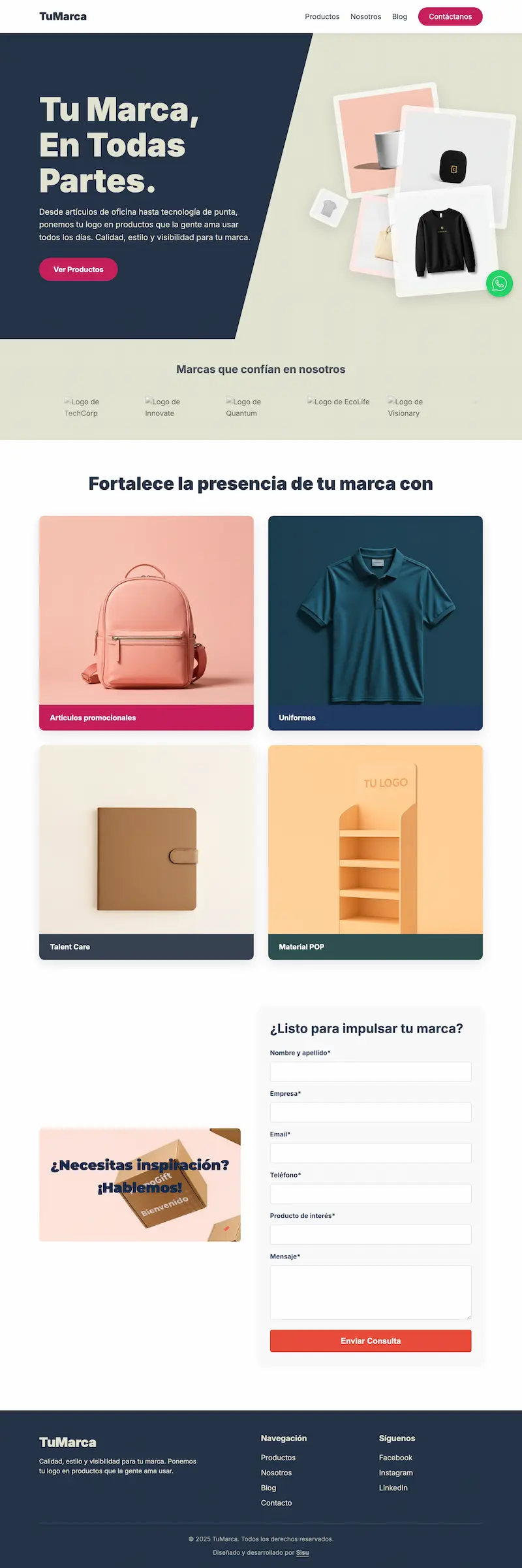This screenshot has width=522, height=1568.
Task: Tap the Contáctanos header button
Action: pyautogui.click(x=450, y=16)
